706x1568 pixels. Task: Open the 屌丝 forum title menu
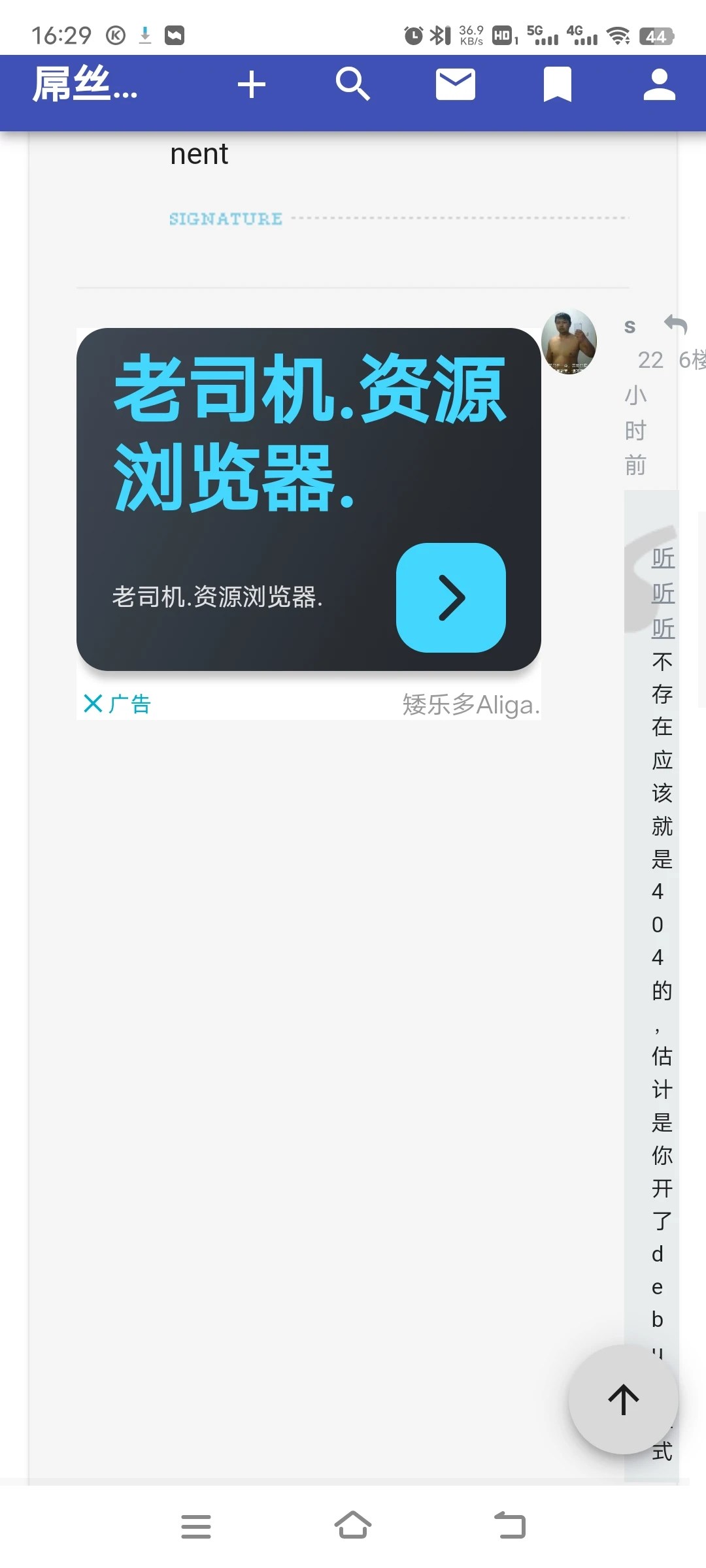pyautogui.click(x=85, y=84)
